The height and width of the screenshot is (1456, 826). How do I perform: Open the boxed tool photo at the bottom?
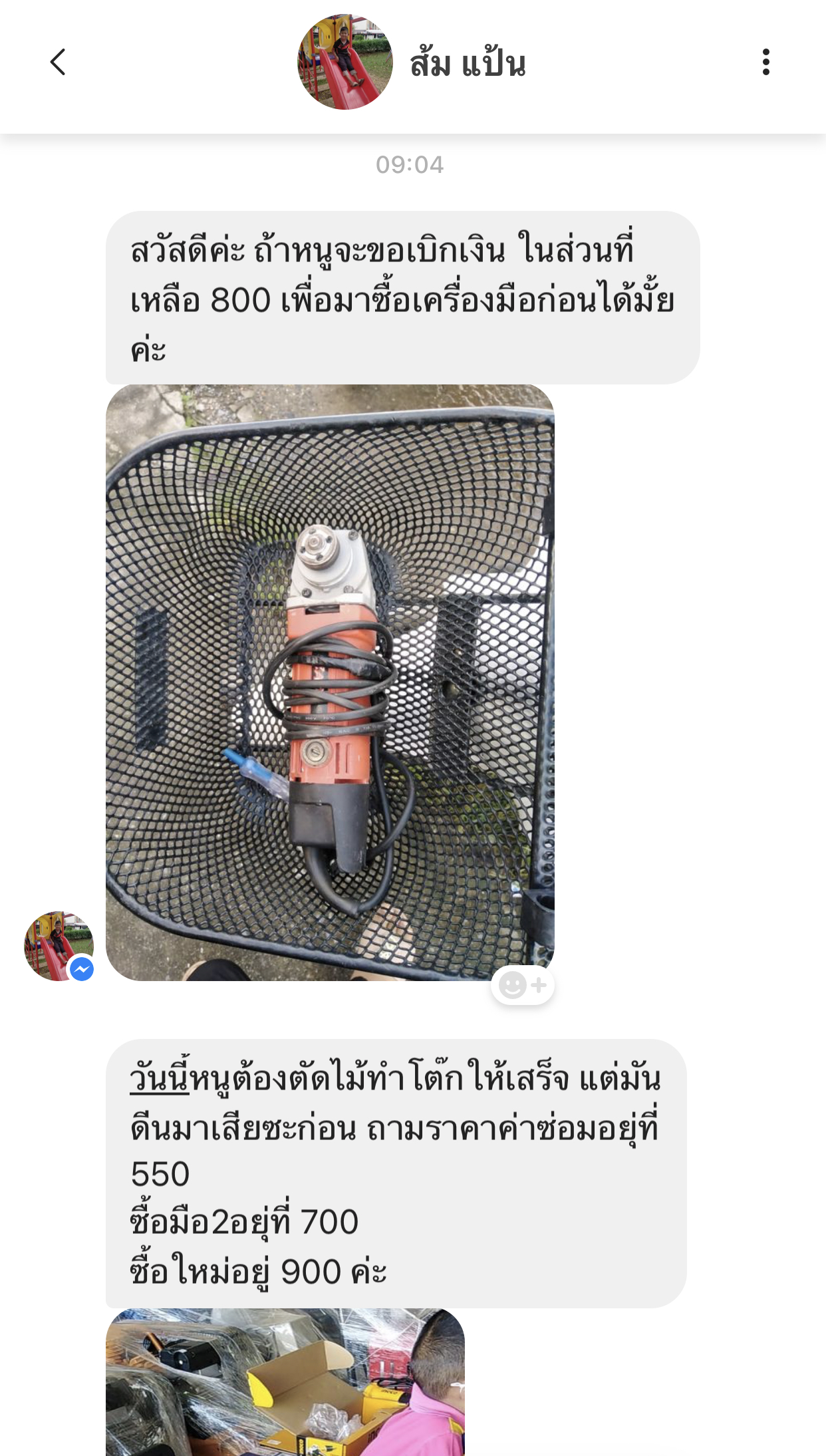[285, 1382]
